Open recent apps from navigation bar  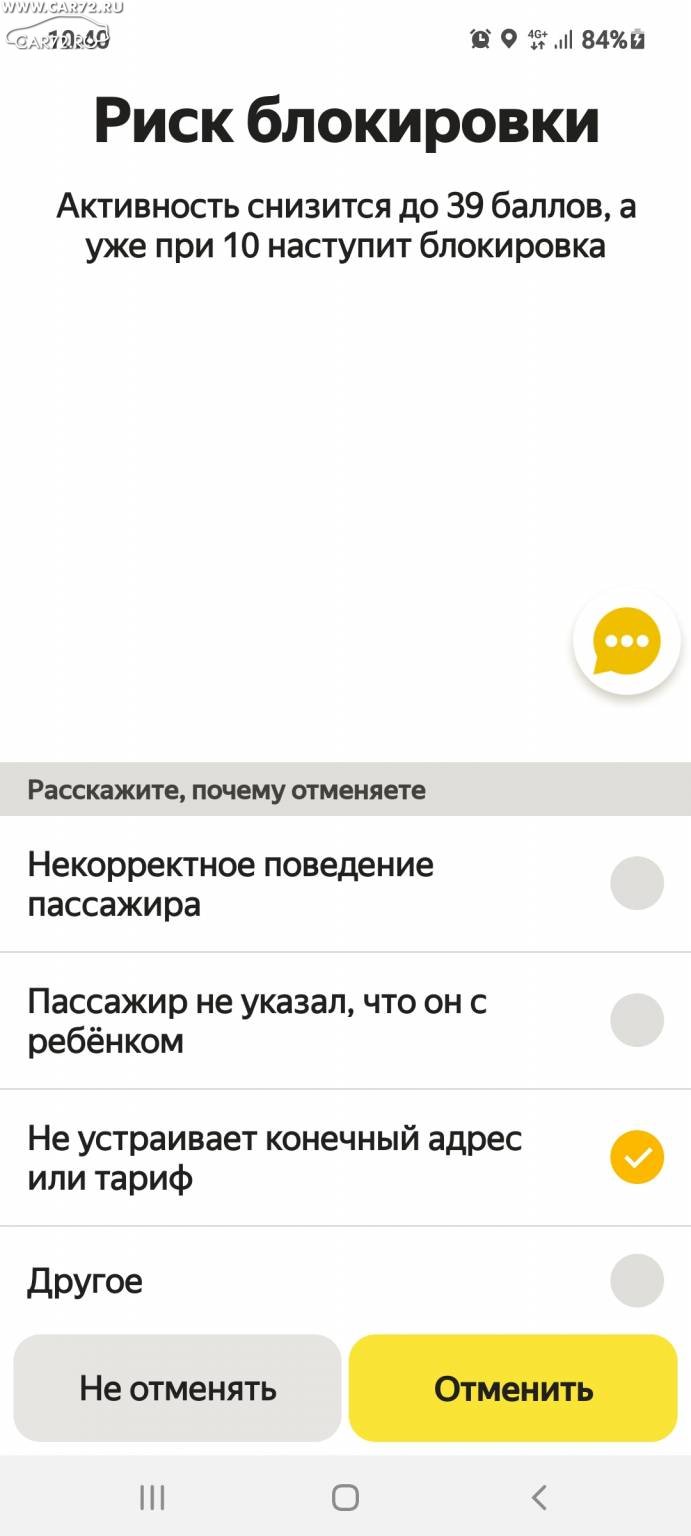click(152, 1497)
